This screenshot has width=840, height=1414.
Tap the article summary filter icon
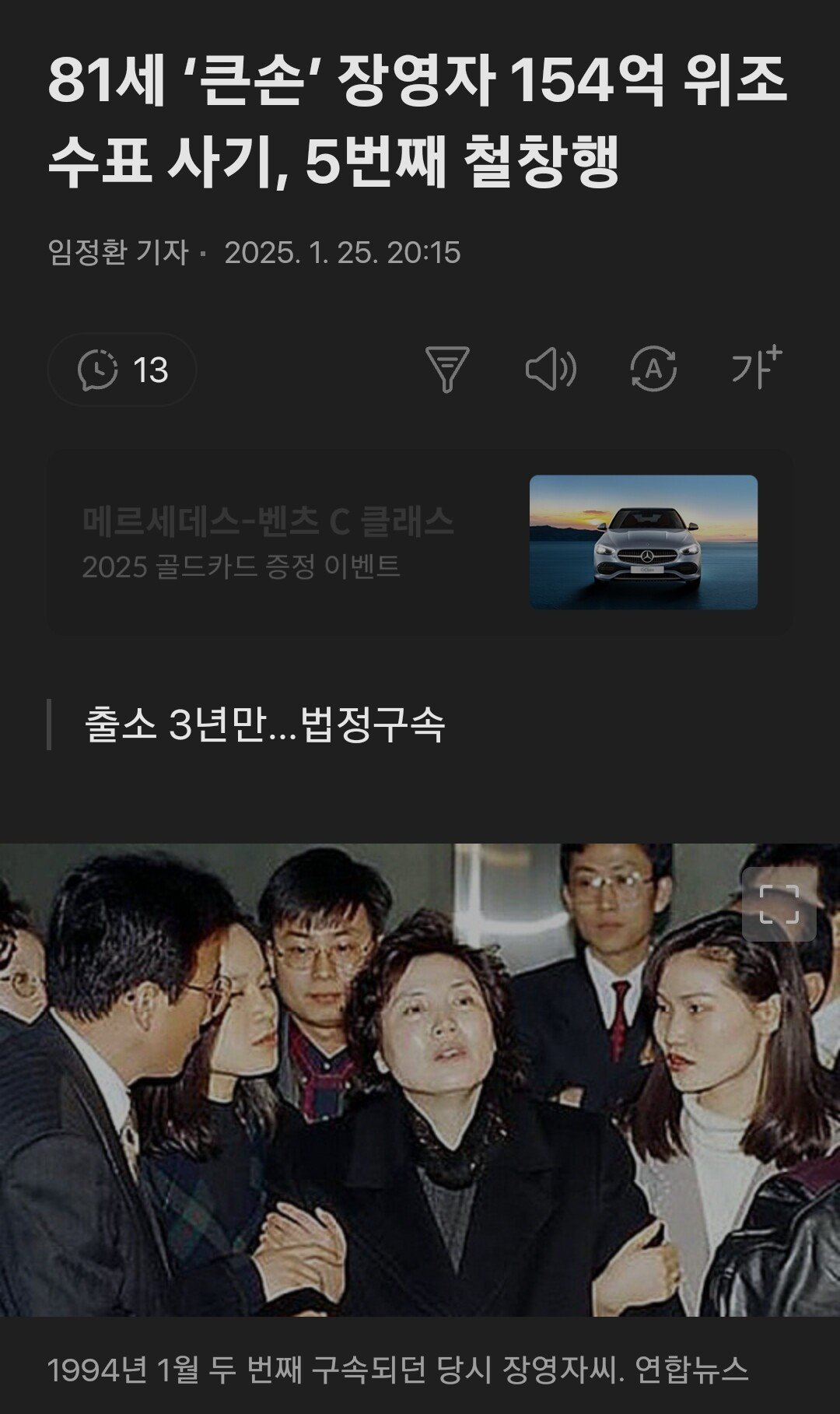(447, 369)
